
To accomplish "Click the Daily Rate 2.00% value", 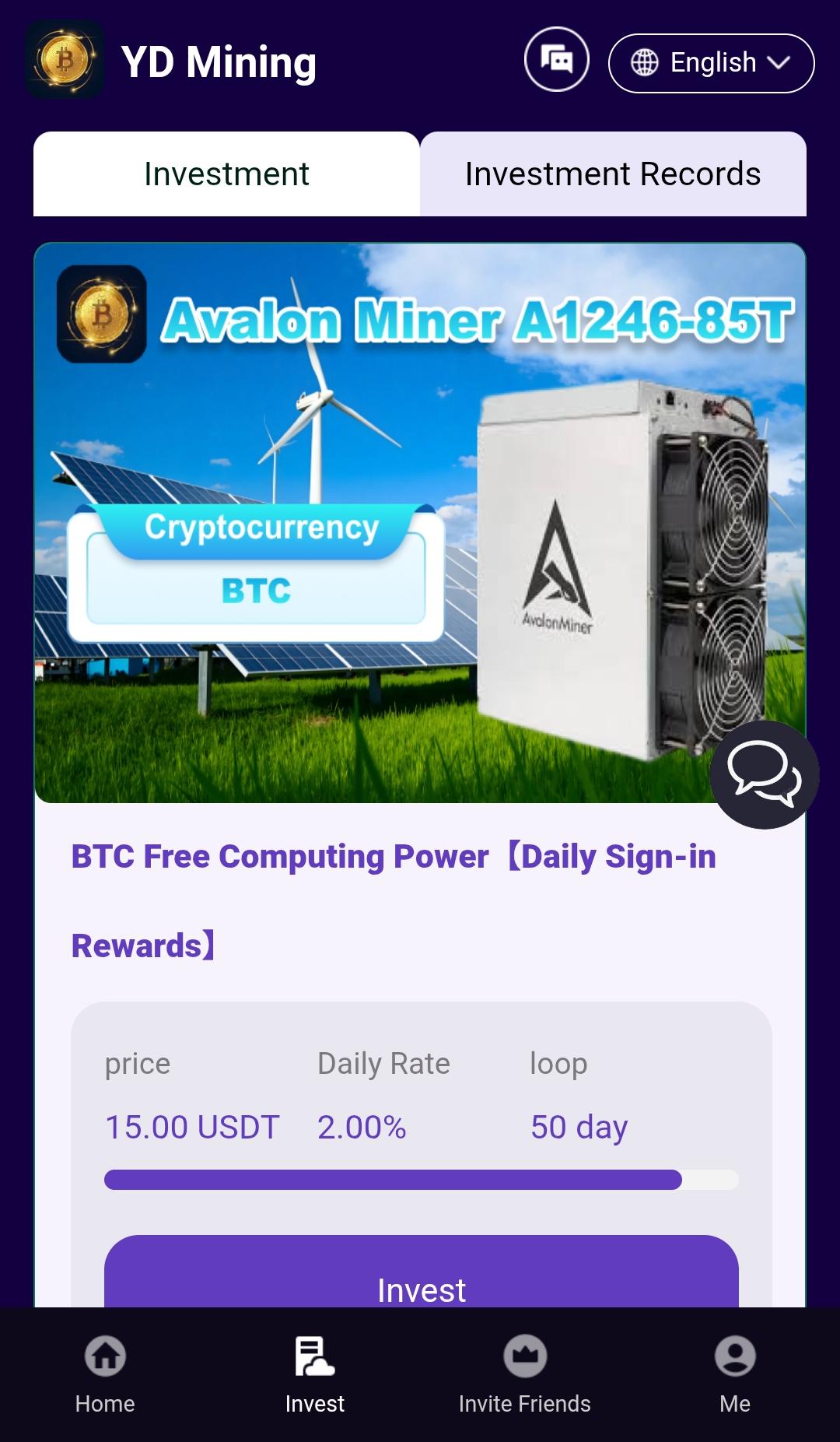I will click(362, 1125).
